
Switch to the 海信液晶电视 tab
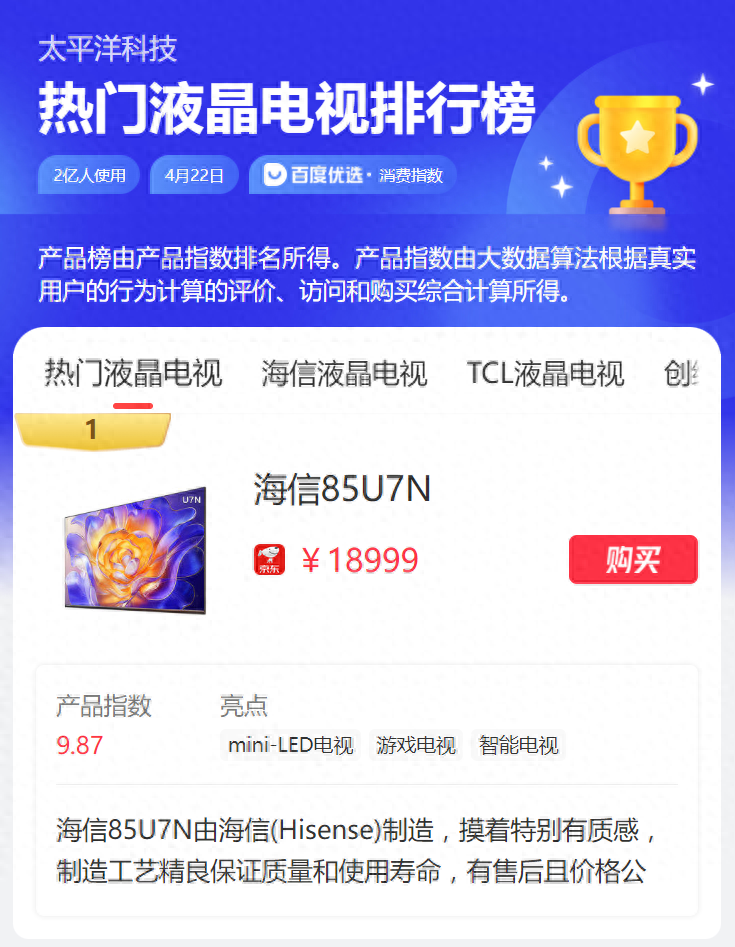click(344, 374)
